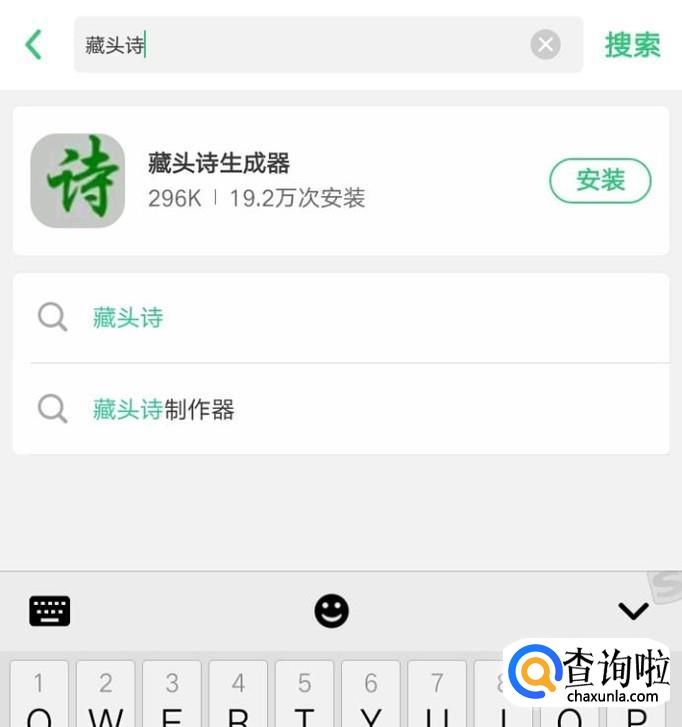
Task: Install 藏头诗生成器 with the 安装 button
Action: point(600,181)
